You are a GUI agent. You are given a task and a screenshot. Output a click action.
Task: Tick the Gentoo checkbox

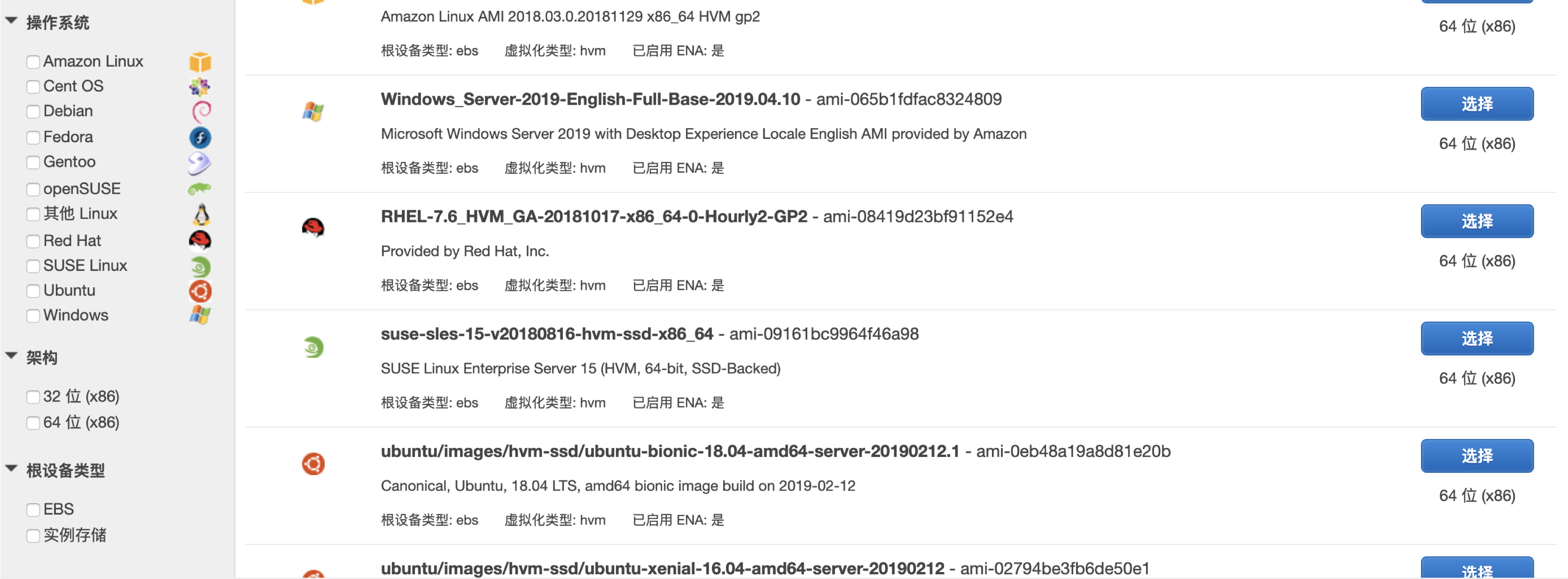[33, 162]
